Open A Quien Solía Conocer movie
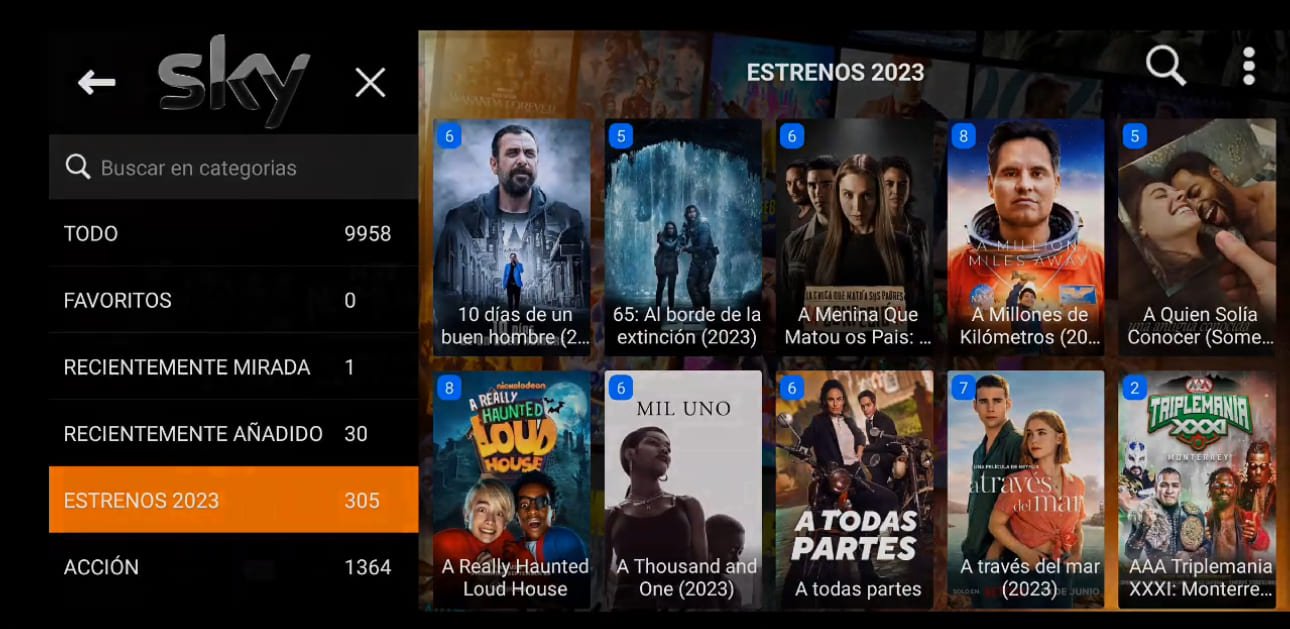The image size is (1290, 629). (1197, 237)
